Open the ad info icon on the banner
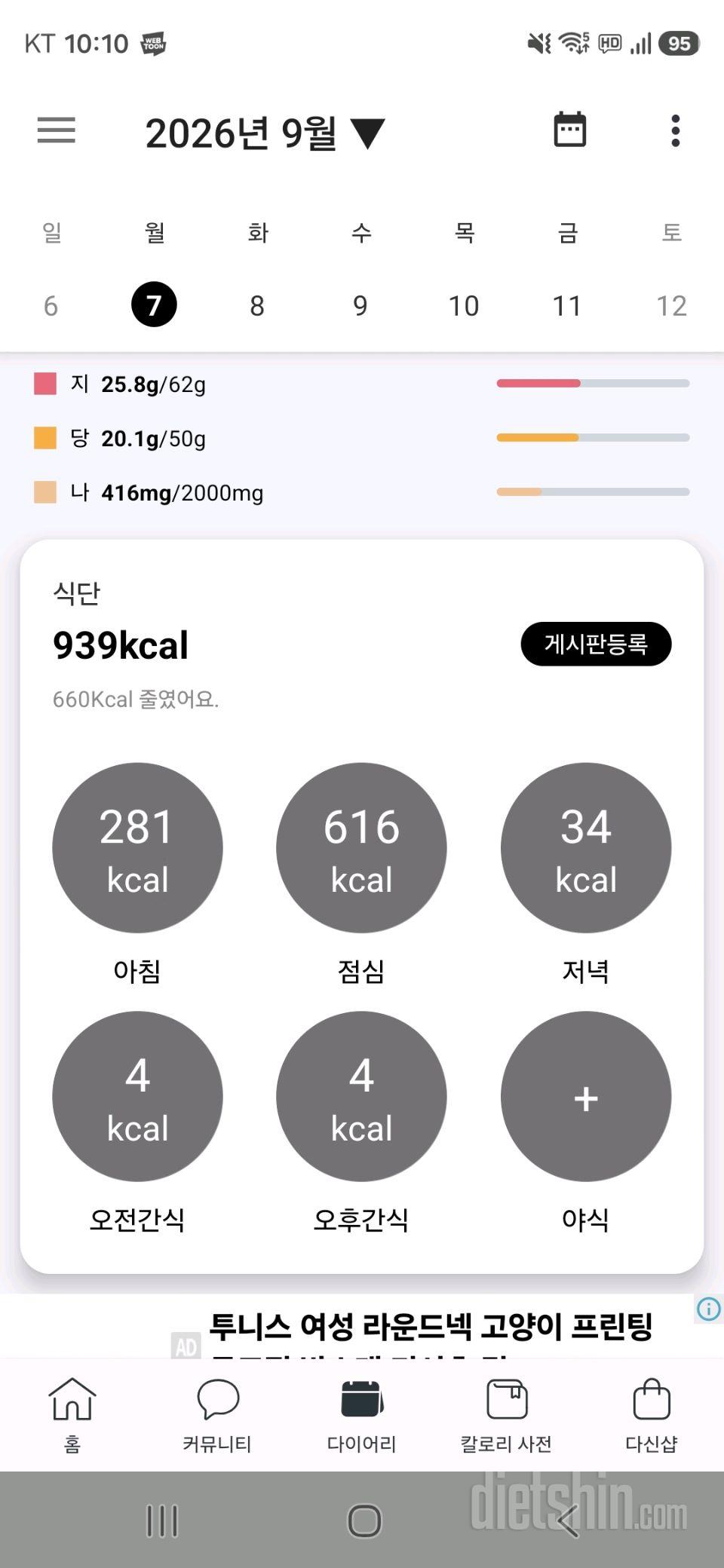 coord(708,1309)
